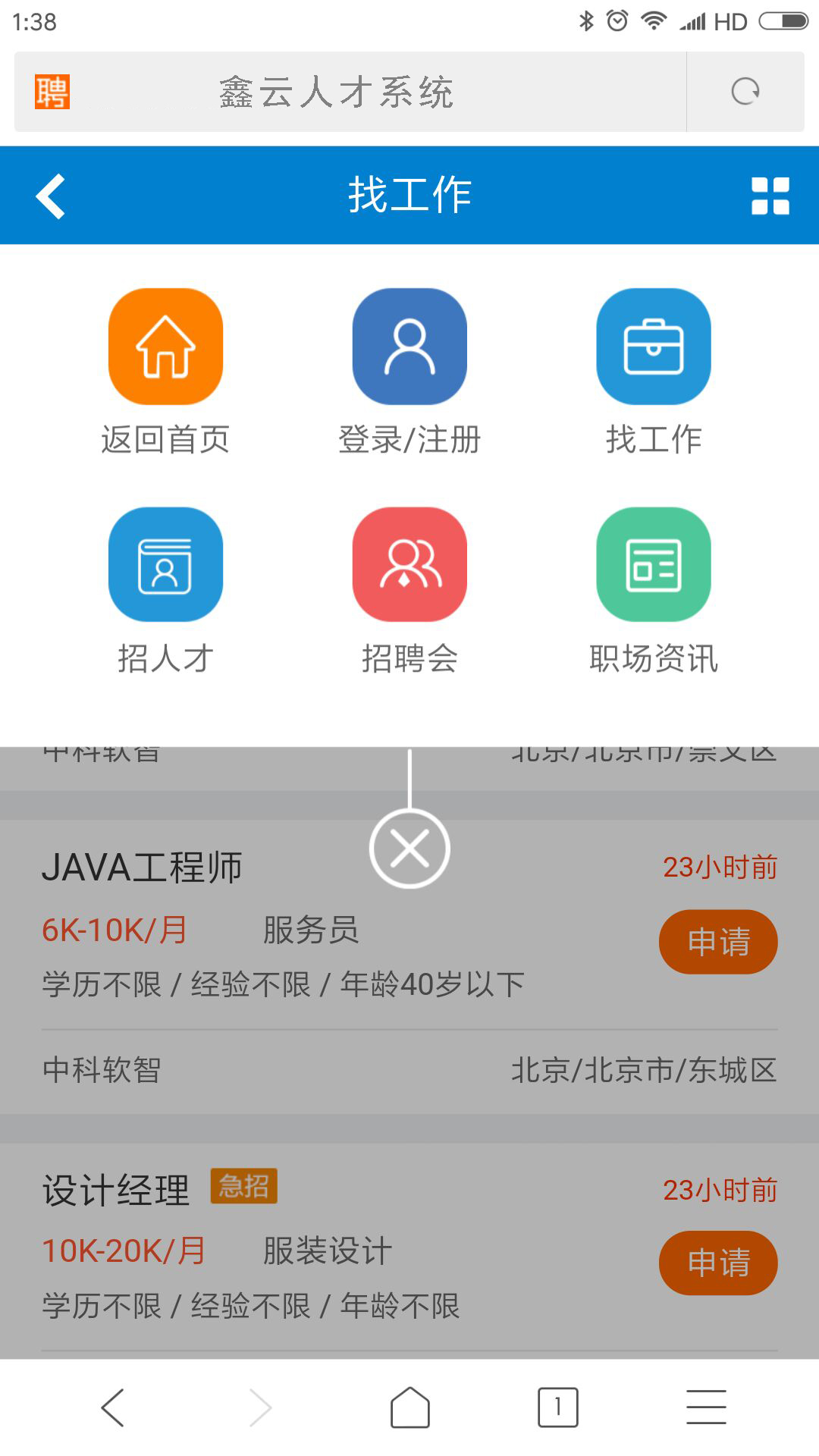Apply for the 设计经理 job
Viewport: 819px width, 1456px height.
point(717,1263)
